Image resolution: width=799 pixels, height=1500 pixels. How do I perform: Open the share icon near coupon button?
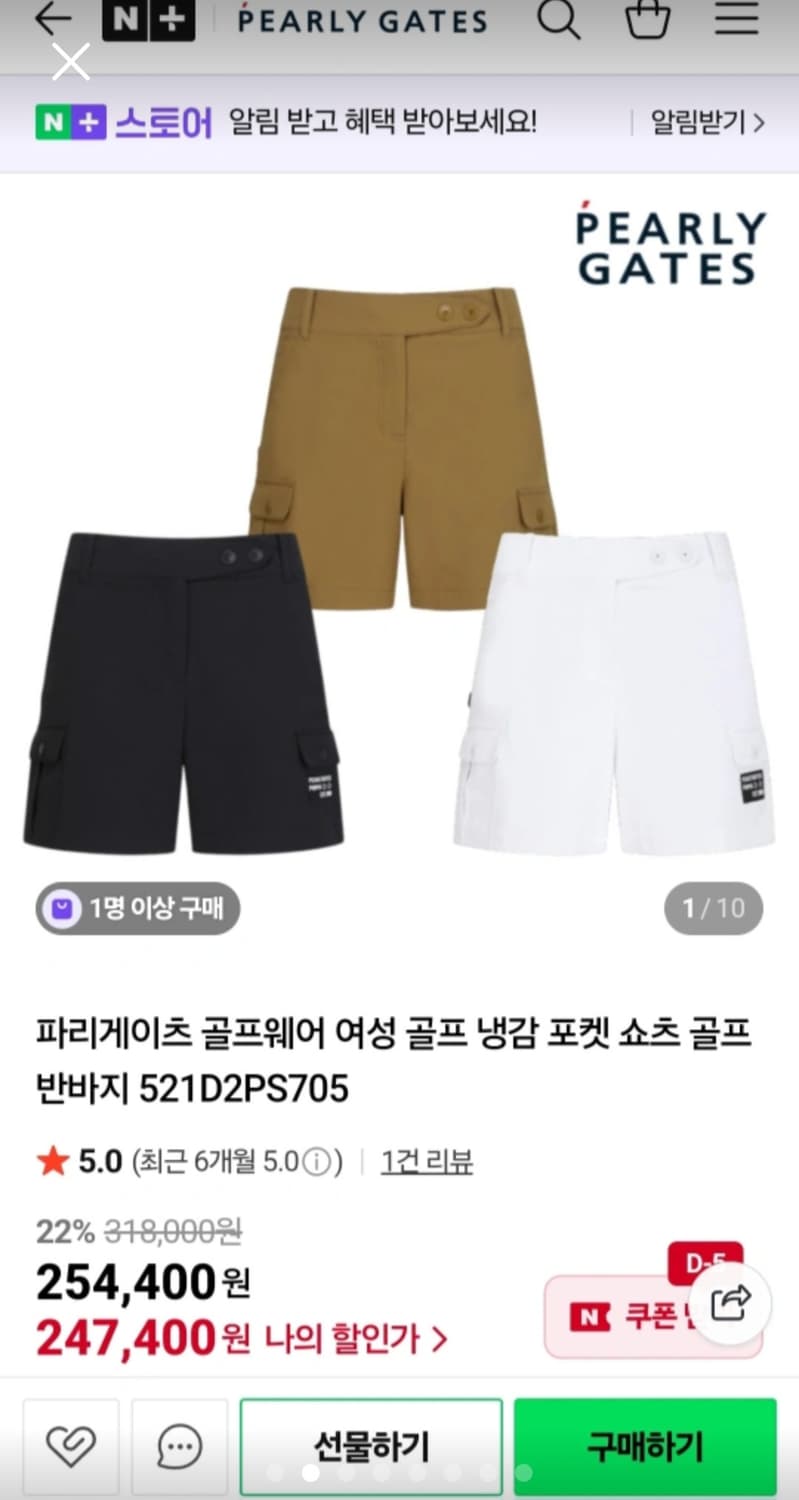coord(729,1303)
